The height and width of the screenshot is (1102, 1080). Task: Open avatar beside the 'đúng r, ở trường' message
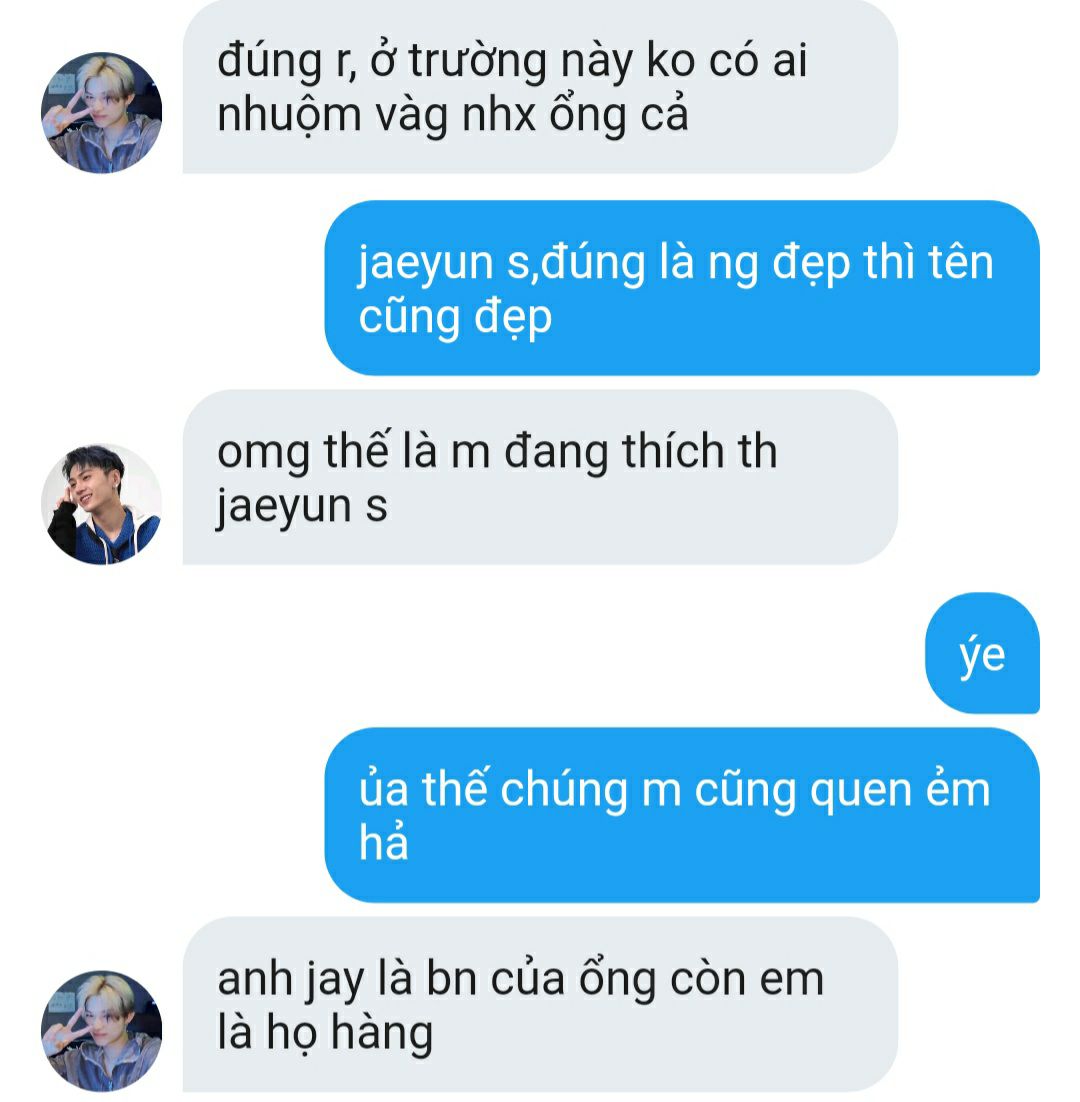click(x=101, y=113)
